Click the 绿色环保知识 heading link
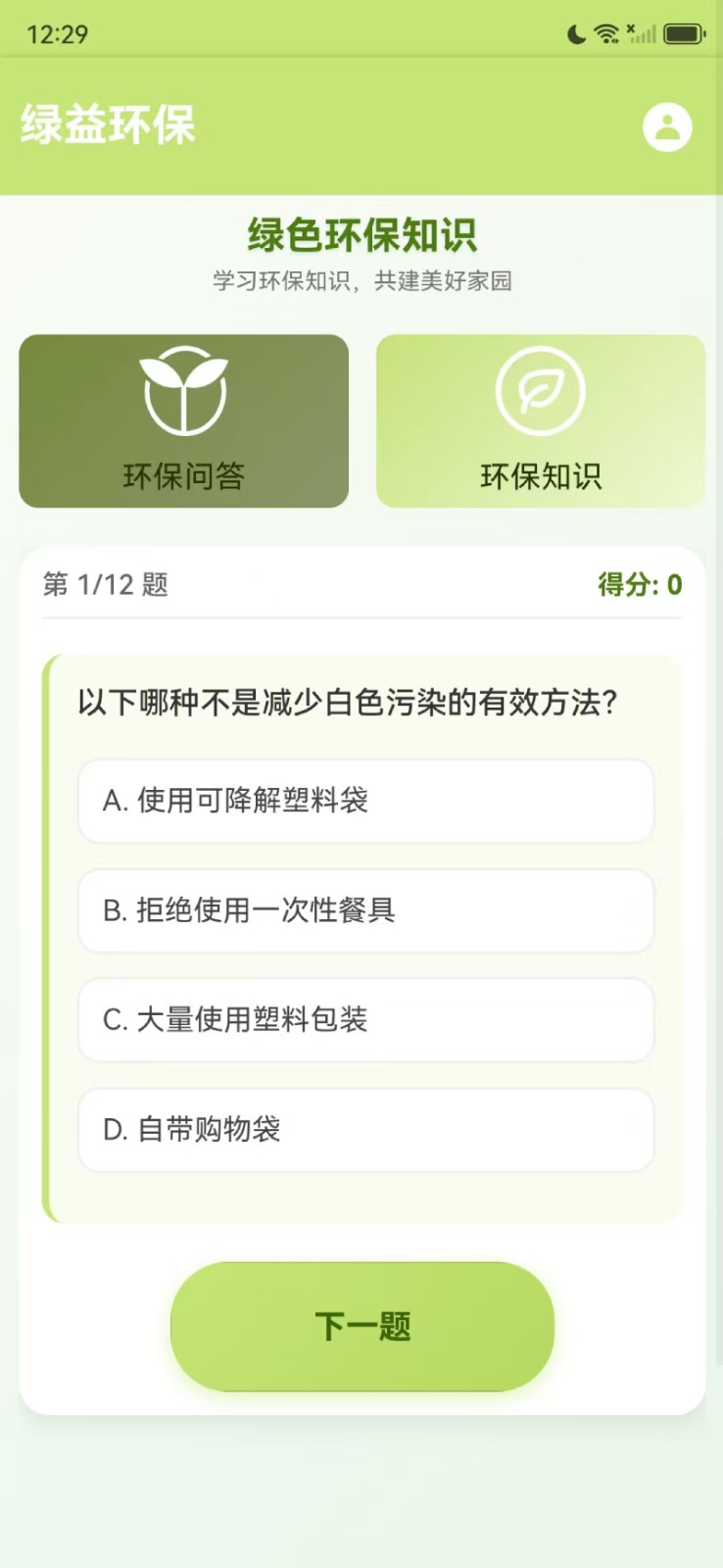 [361, 236]
